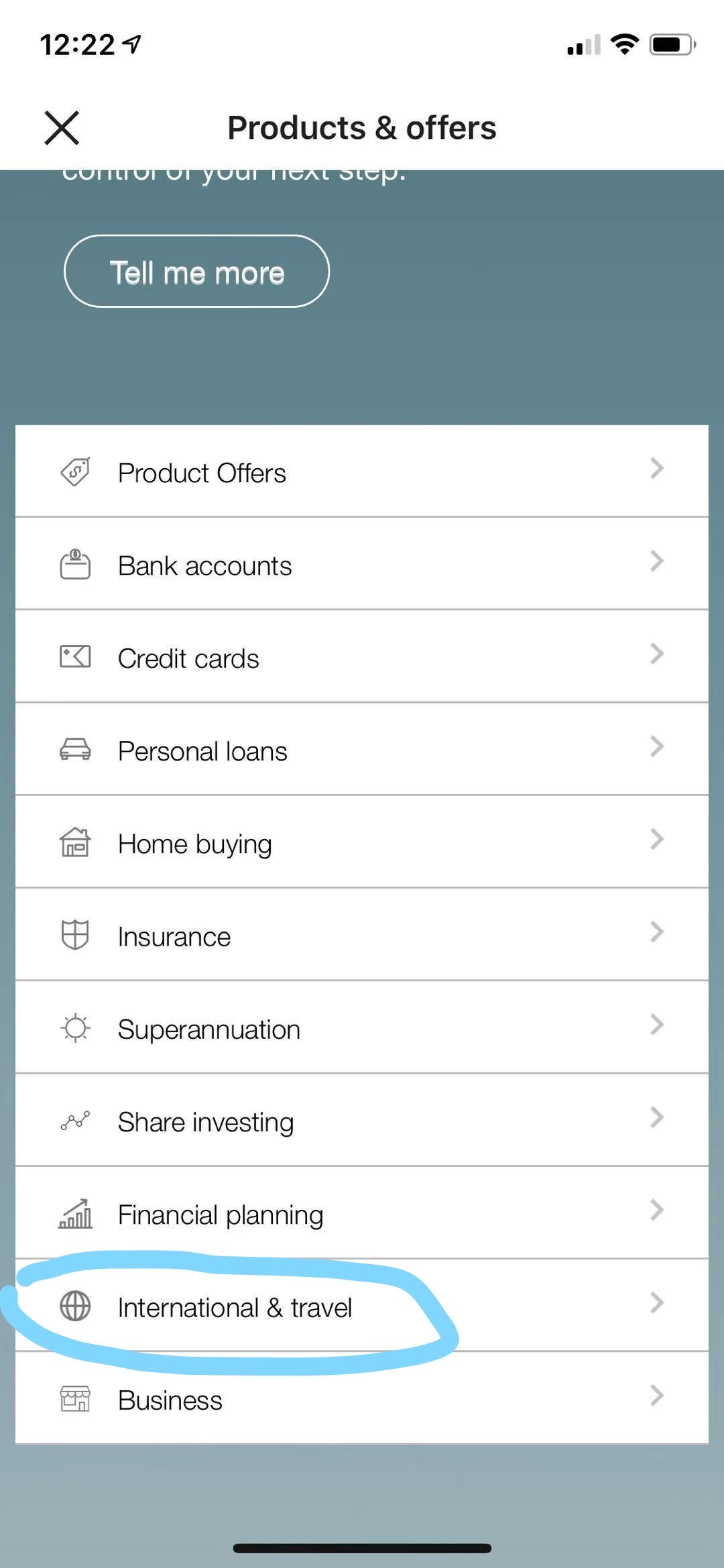Go to Personal loans
This screenshot has width=724, height=1568.
[x=362, y=749]
